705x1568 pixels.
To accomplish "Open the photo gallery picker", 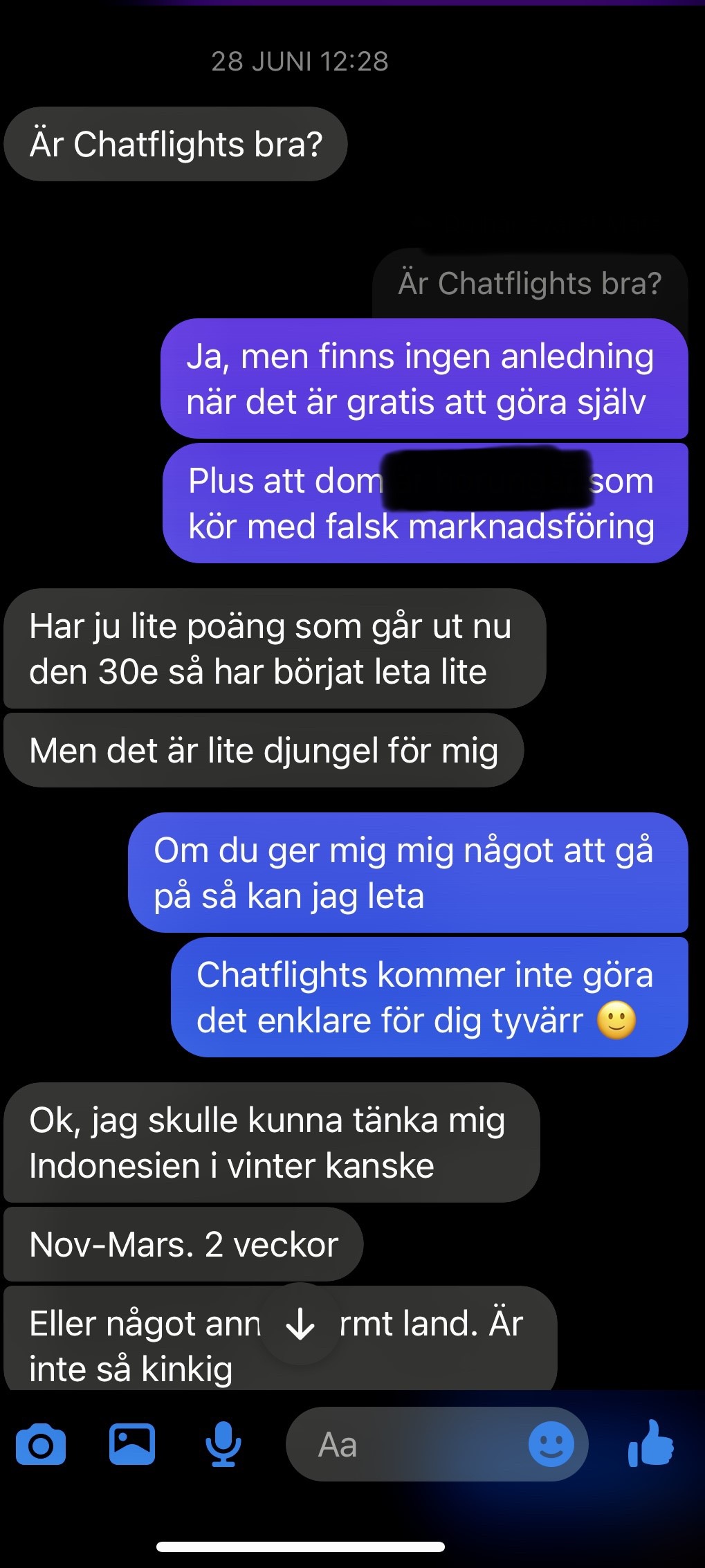I will tap(132, 1445).
